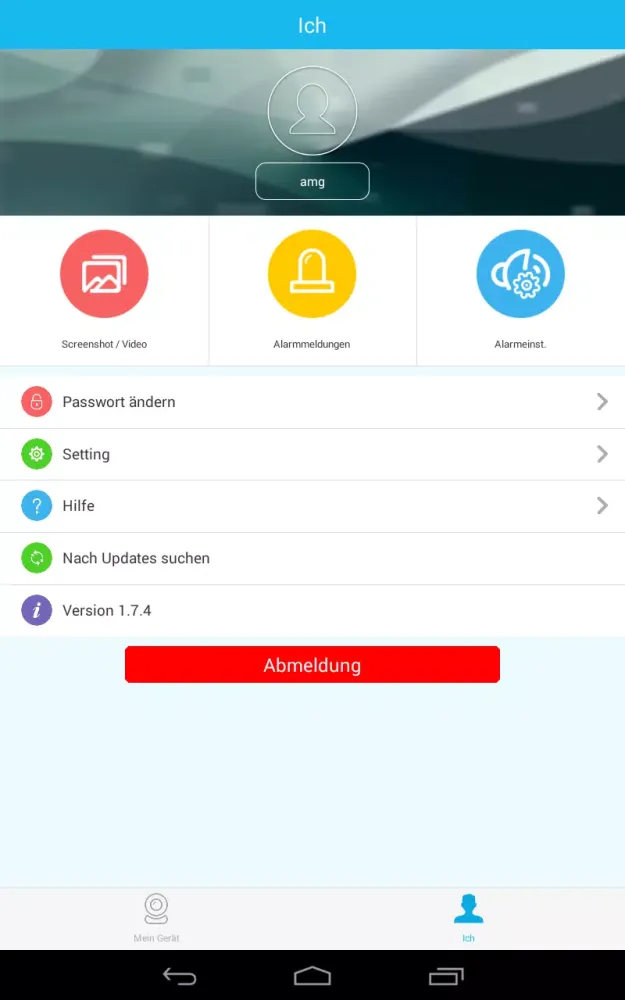The width and height of the screenshot is (625, 1000).
Task: Tap the Version 1.7.4 row
Action: coord(312,610)
